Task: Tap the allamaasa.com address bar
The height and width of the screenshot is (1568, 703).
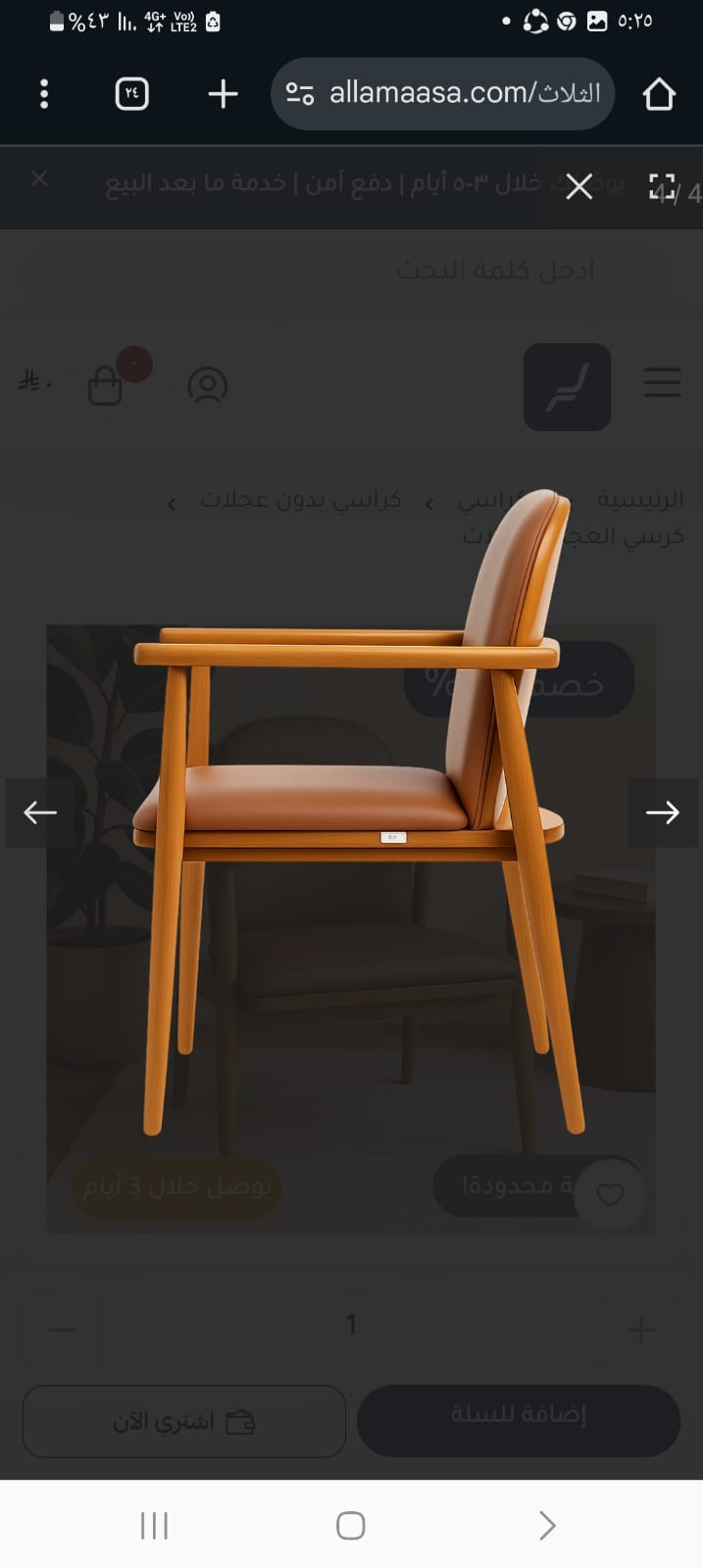Action: [x=464, y=94]
